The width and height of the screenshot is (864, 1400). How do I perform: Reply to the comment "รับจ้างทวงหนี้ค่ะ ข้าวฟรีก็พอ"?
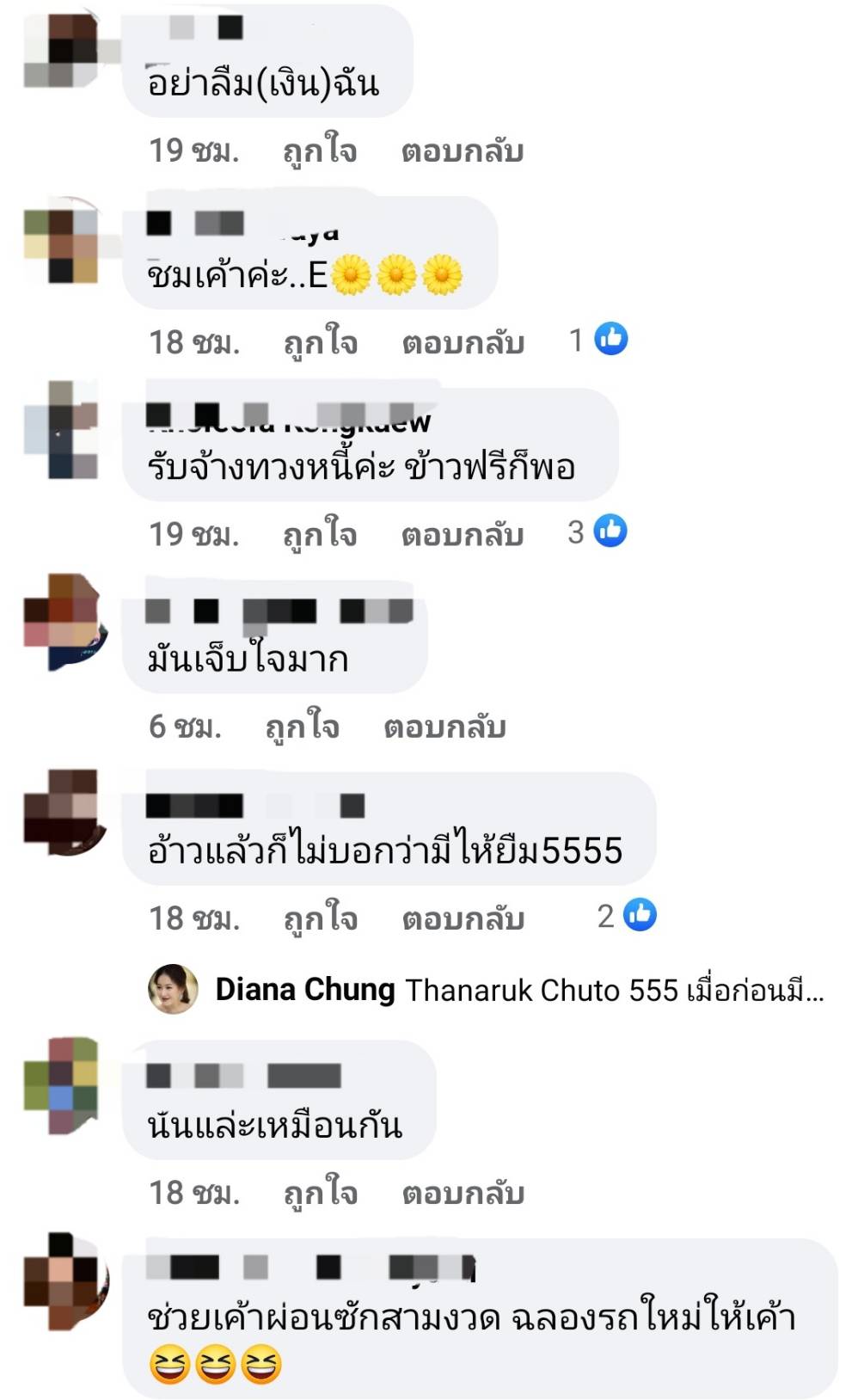point(463,535)
